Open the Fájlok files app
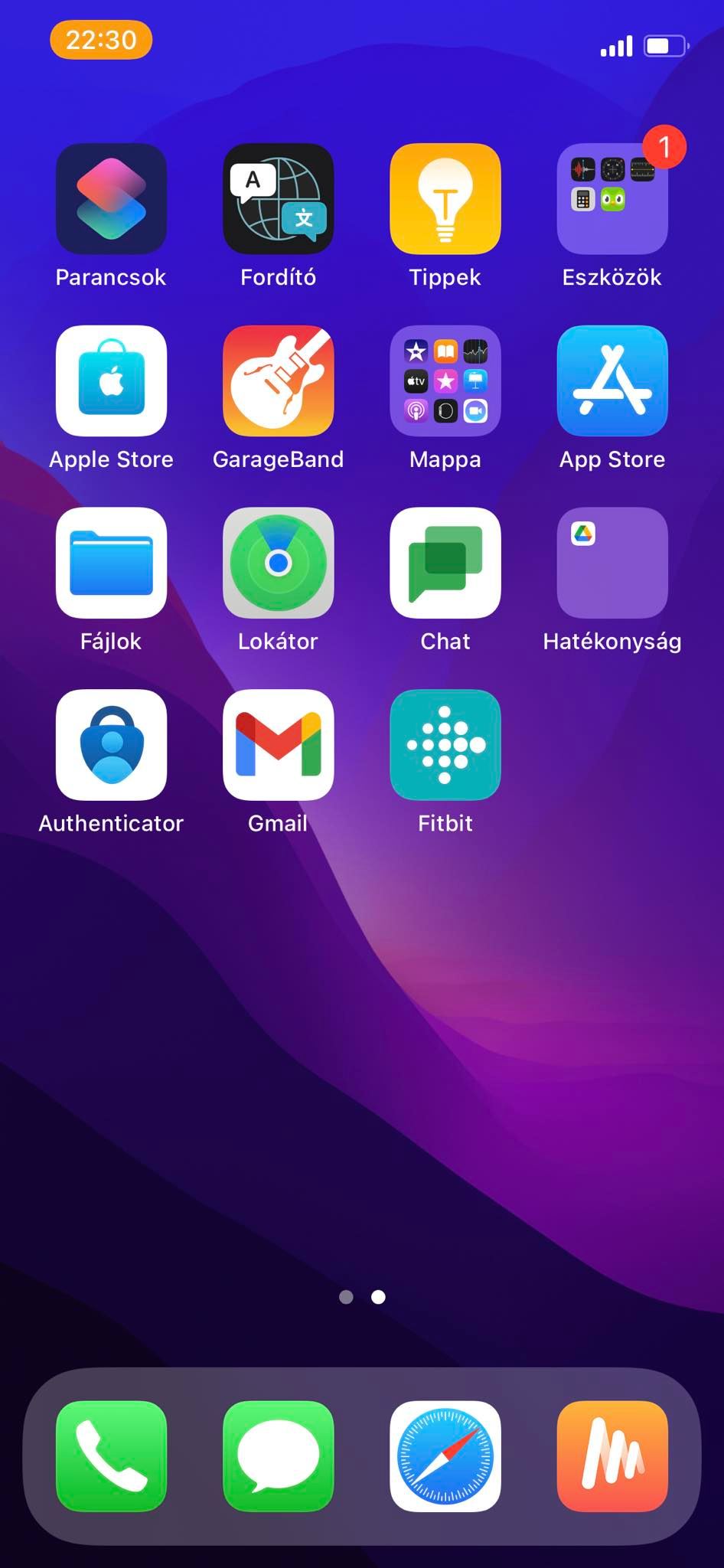This screenshot has width=724, height=1568. pyautogui.click(x=111, y=563)
